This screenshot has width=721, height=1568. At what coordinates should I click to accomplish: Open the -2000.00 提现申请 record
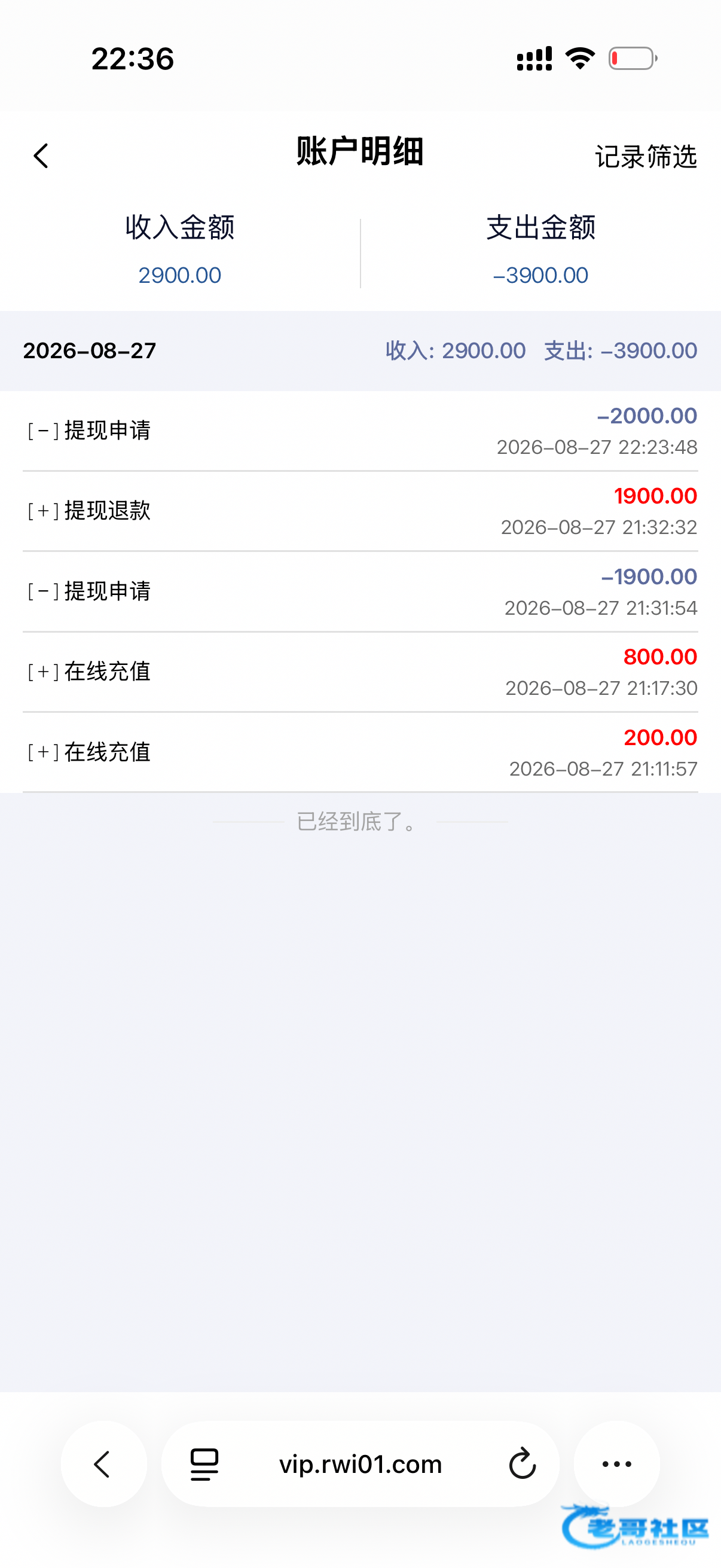tap(360, 431)
